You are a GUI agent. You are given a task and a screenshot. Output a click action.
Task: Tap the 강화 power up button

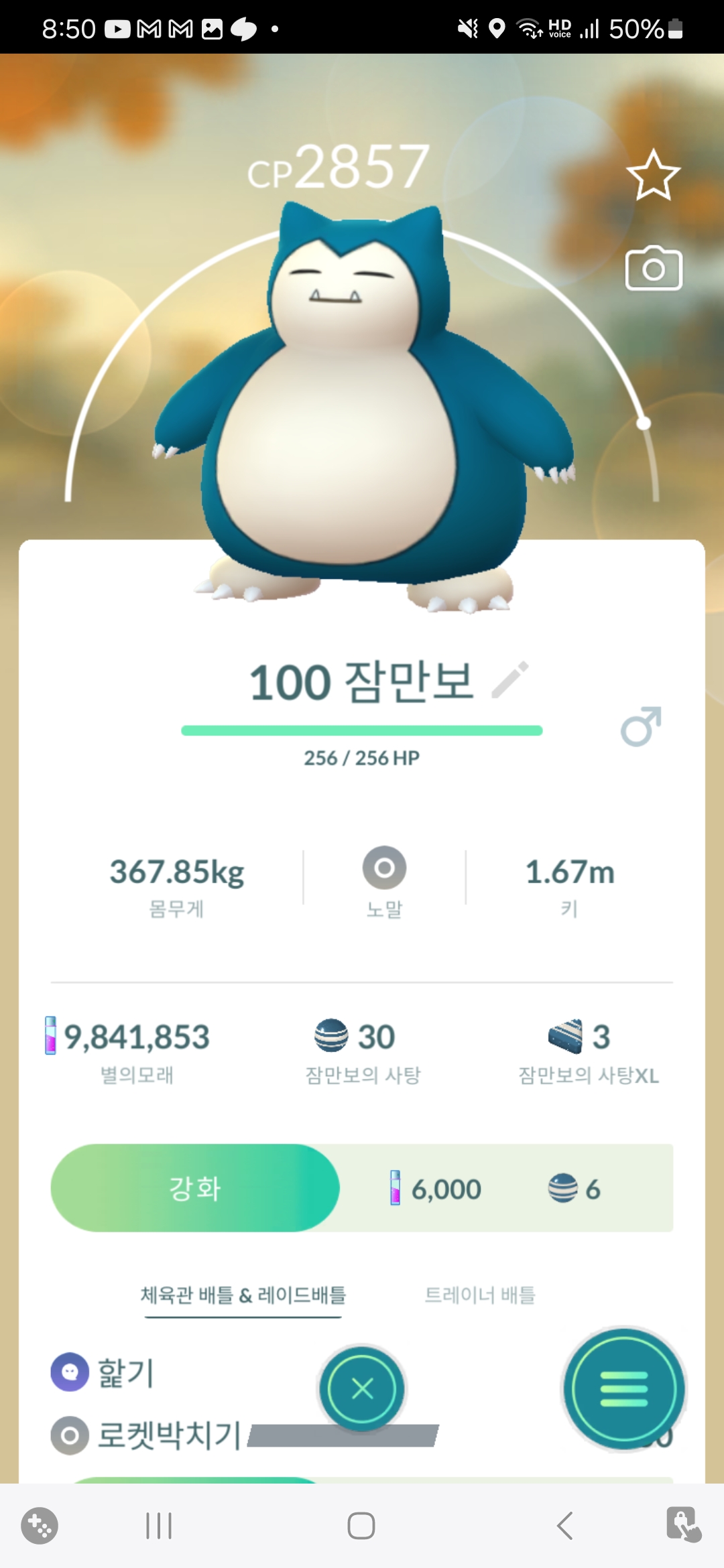pyautogui.click(x=195, y=1188)
